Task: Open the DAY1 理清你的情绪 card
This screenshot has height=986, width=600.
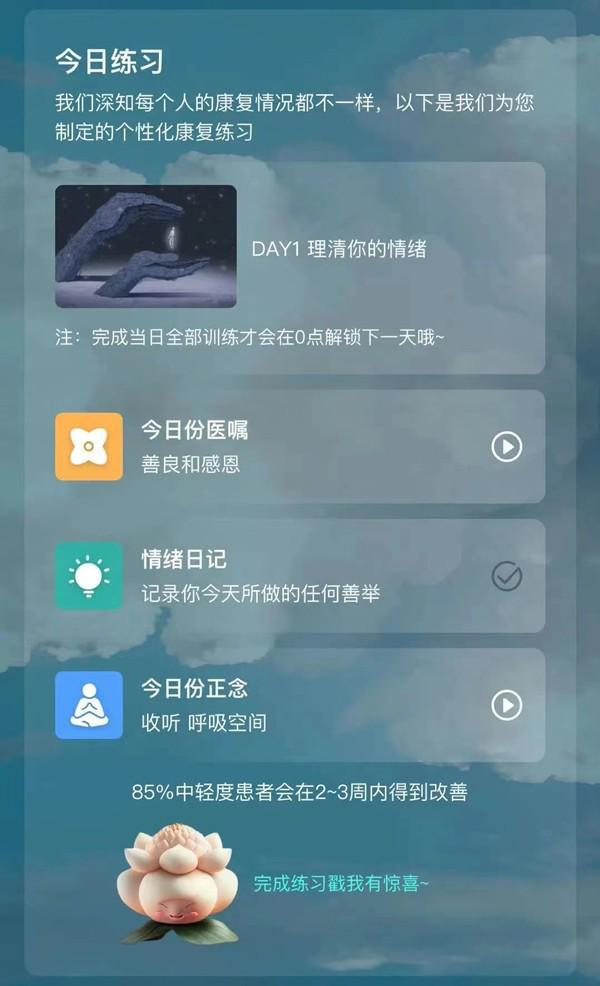Action: point(300,248)
